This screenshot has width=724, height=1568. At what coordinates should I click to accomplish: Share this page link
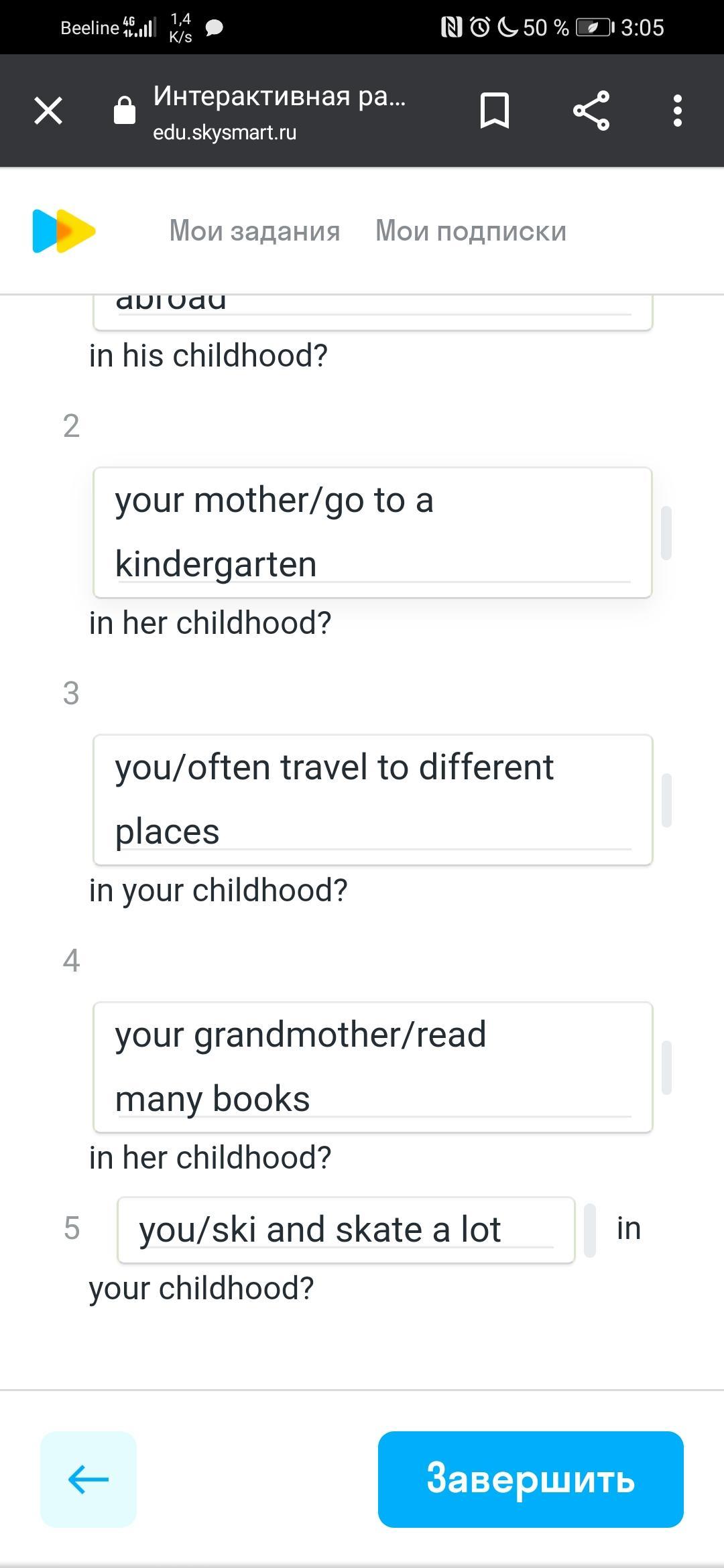pos(591,111)
